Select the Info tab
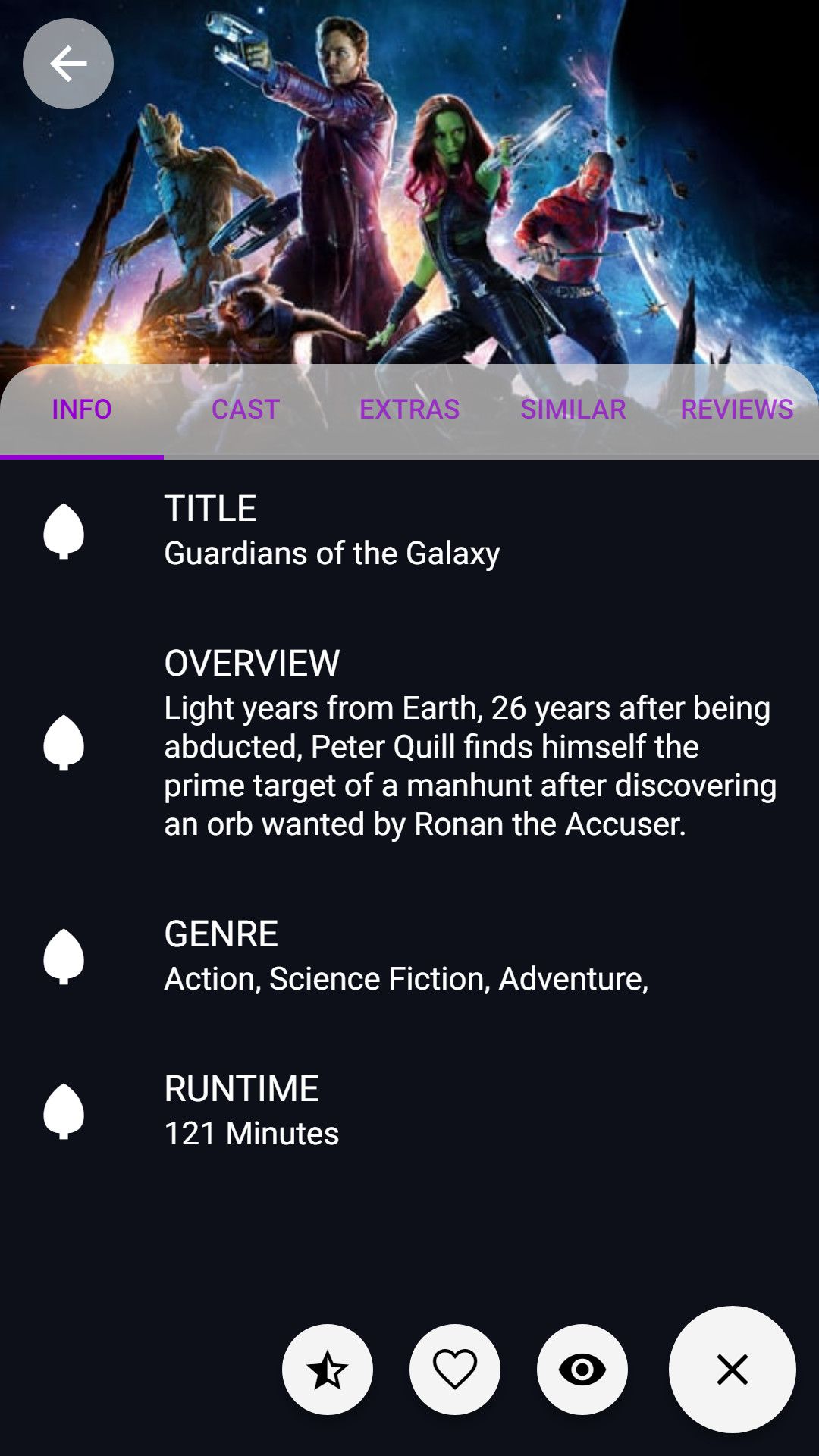819x1456 pixels. 82,409
